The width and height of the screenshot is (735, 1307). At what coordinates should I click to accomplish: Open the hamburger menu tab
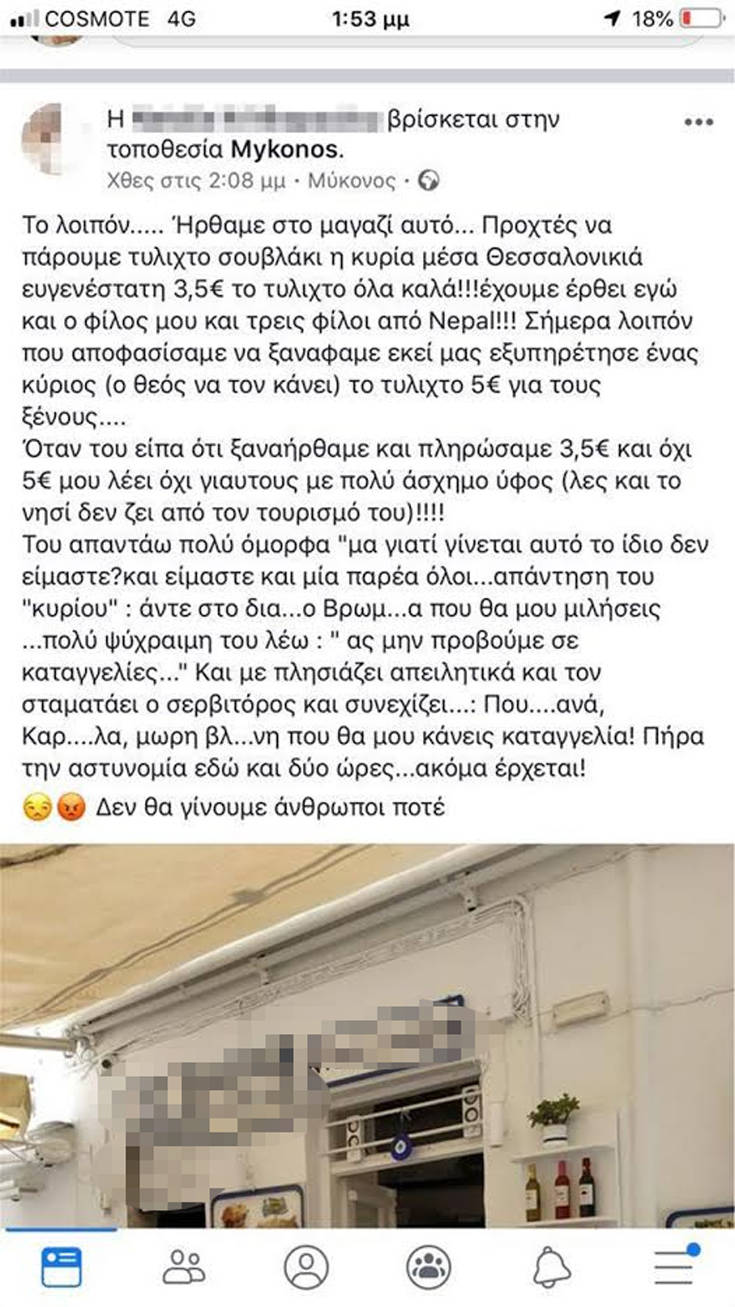click(674, 1266)
